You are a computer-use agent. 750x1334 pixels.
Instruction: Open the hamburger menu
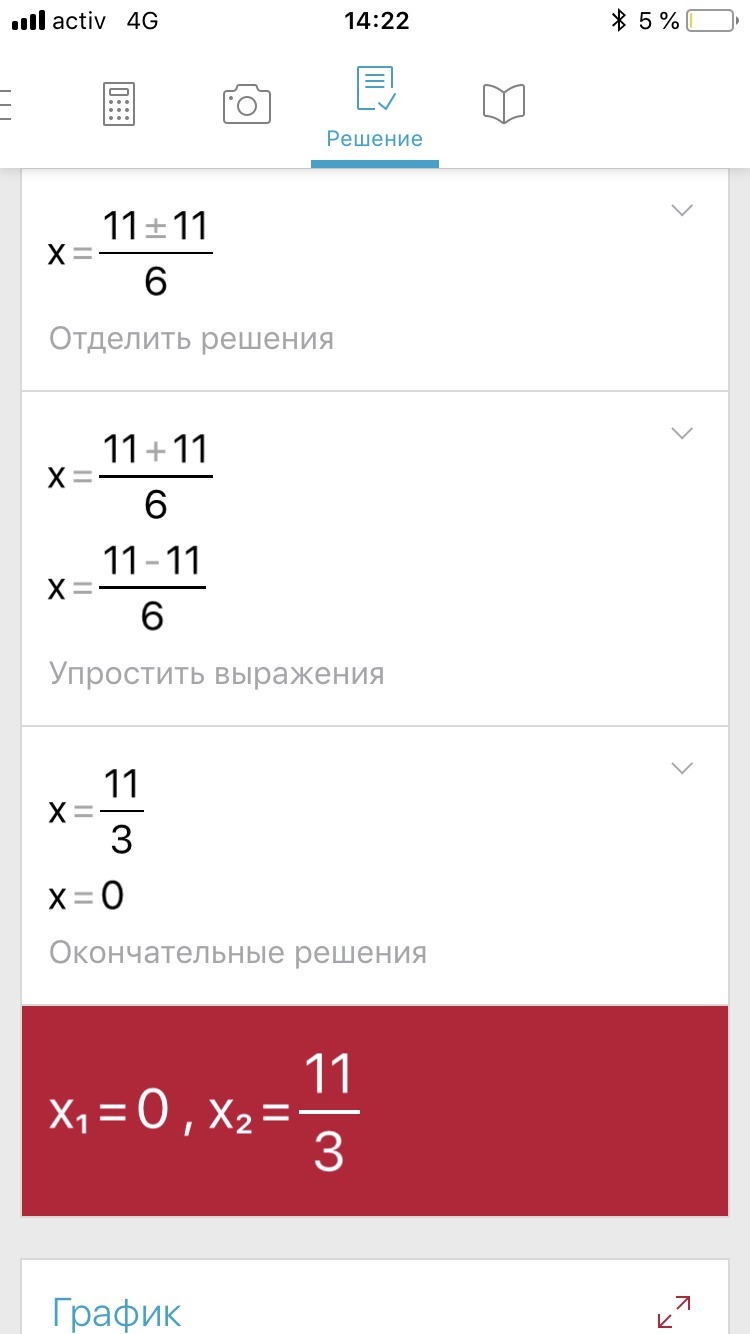(x=5, y=104)
